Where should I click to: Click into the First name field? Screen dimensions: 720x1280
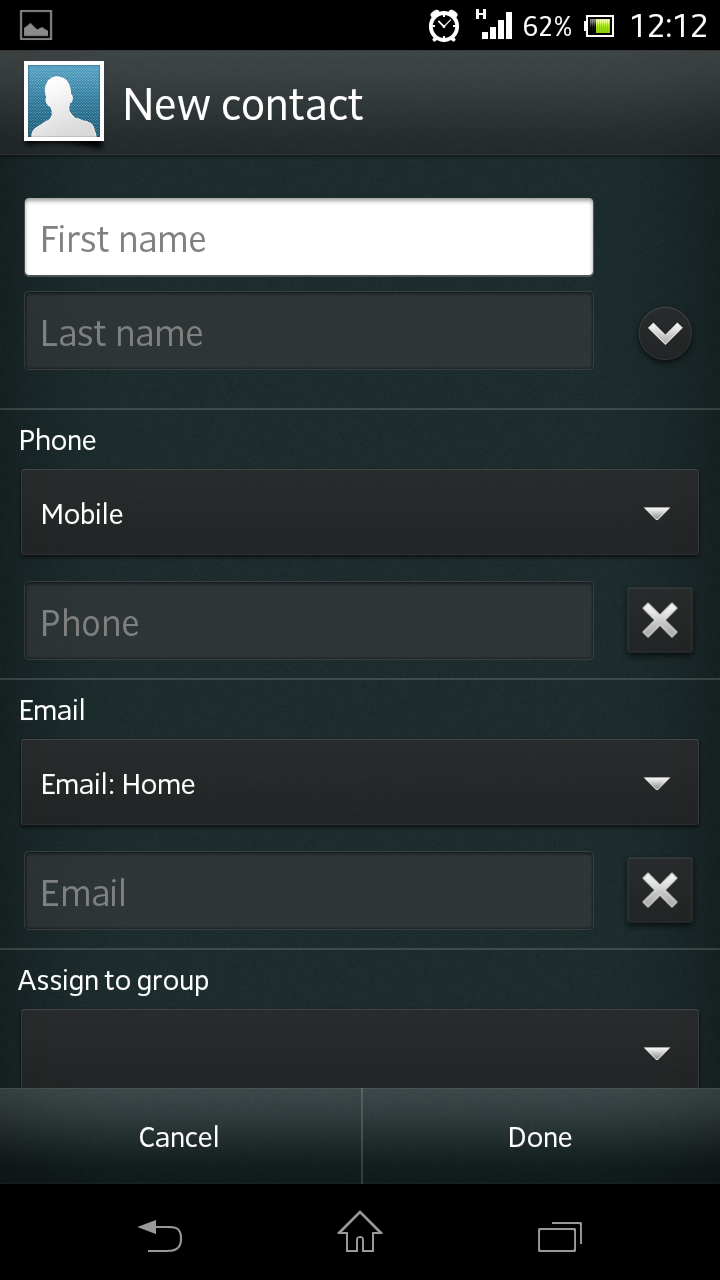click(308, 236)
